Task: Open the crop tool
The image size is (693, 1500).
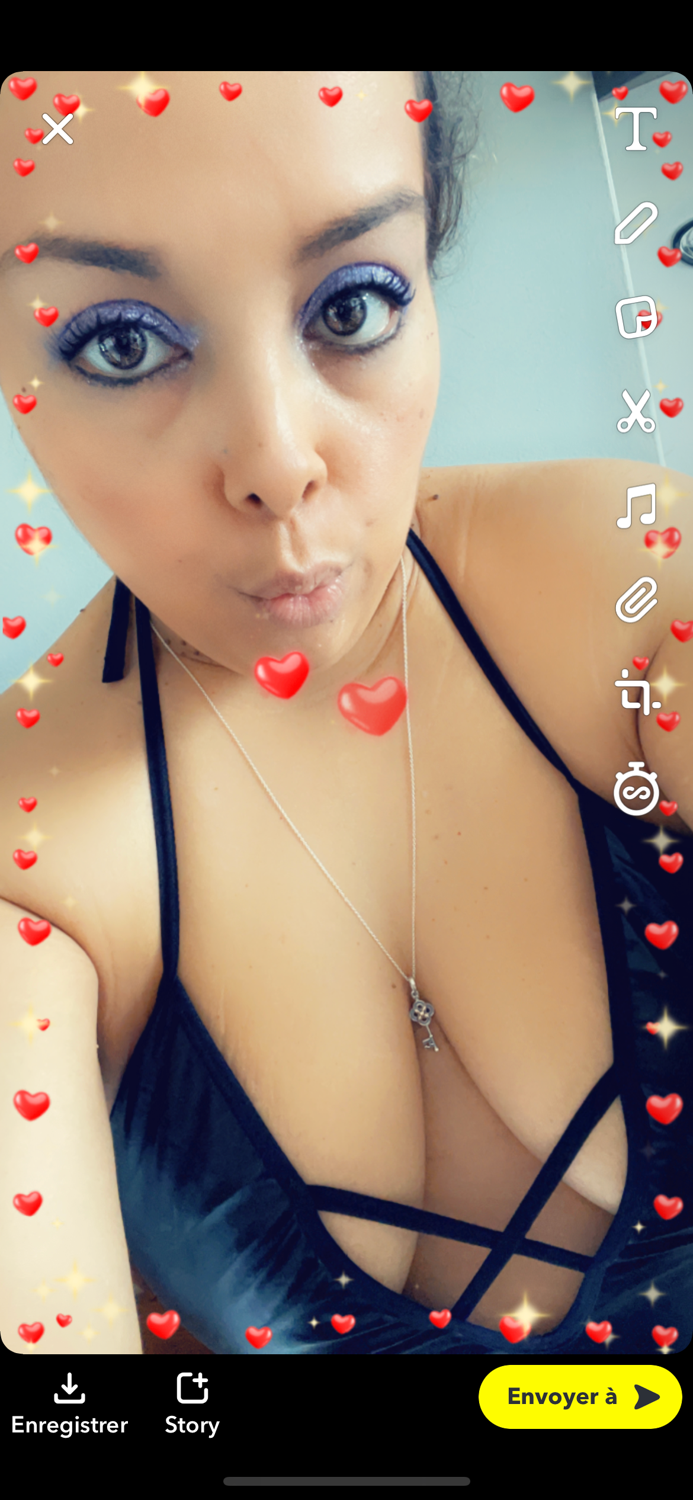Action: [636, 692]
